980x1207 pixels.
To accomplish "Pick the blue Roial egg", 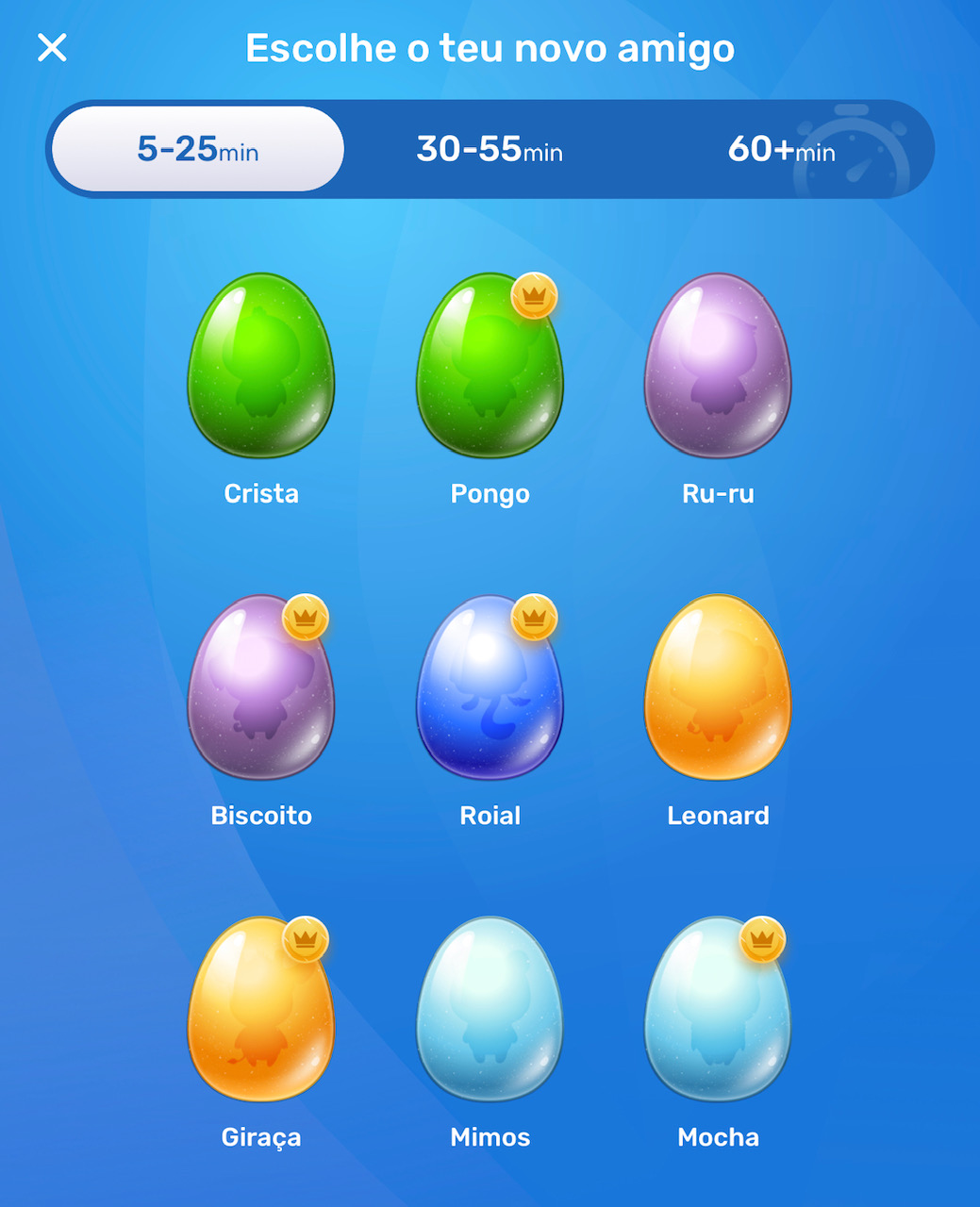I will (490, 687).
